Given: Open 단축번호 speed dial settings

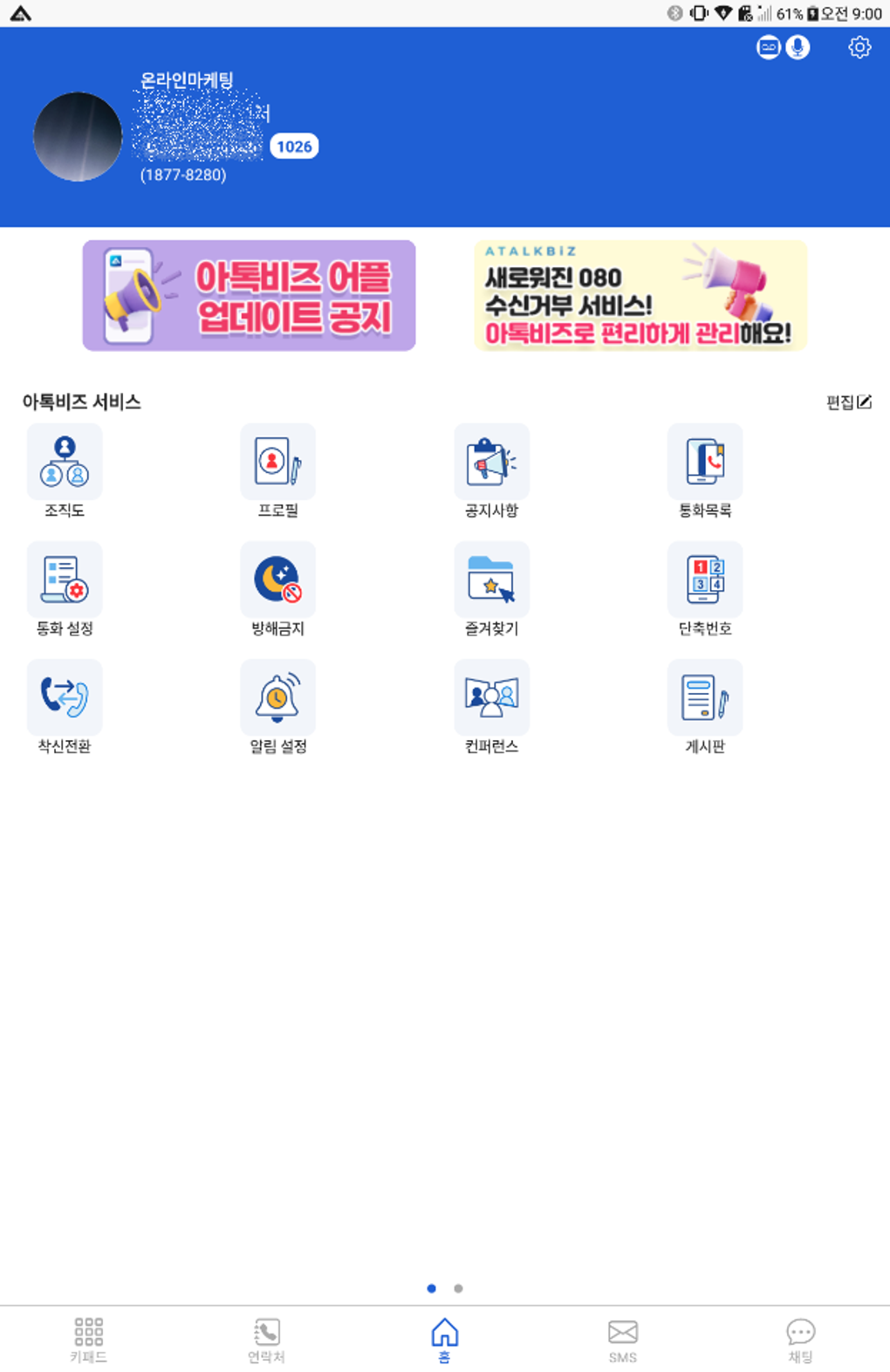Looking at the screenshot, I should click(704, 579).
